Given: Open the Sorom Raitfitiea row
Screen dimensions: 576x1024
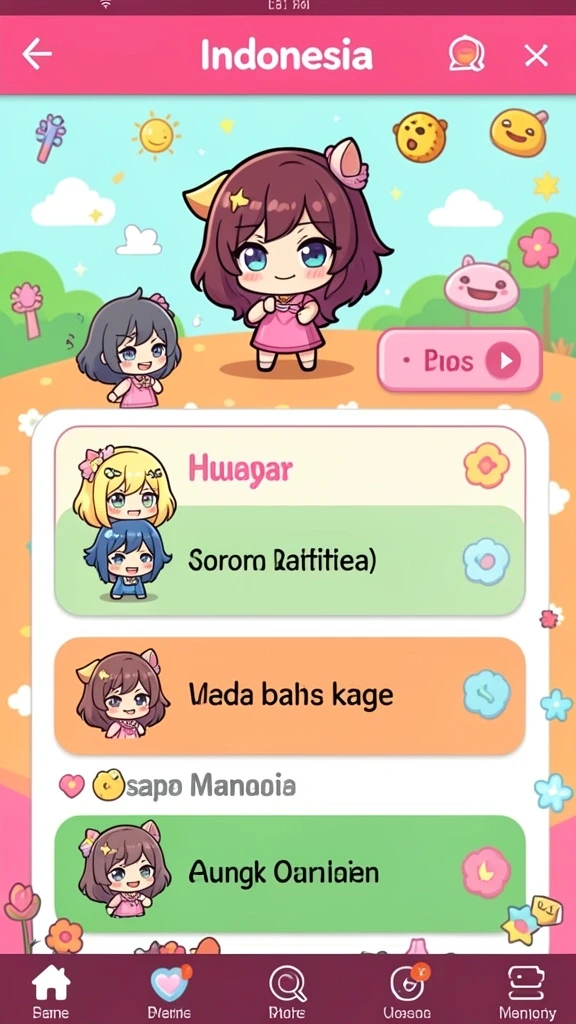Looking at the screenshot, I should click(x=290, y=560).
